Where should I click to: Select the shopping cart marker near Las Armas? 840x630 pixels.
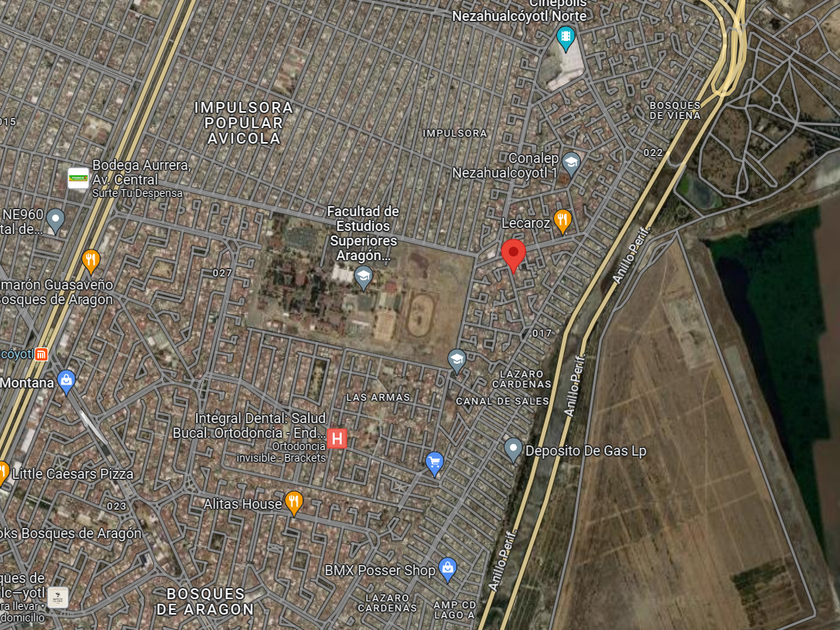coord(434,462)
